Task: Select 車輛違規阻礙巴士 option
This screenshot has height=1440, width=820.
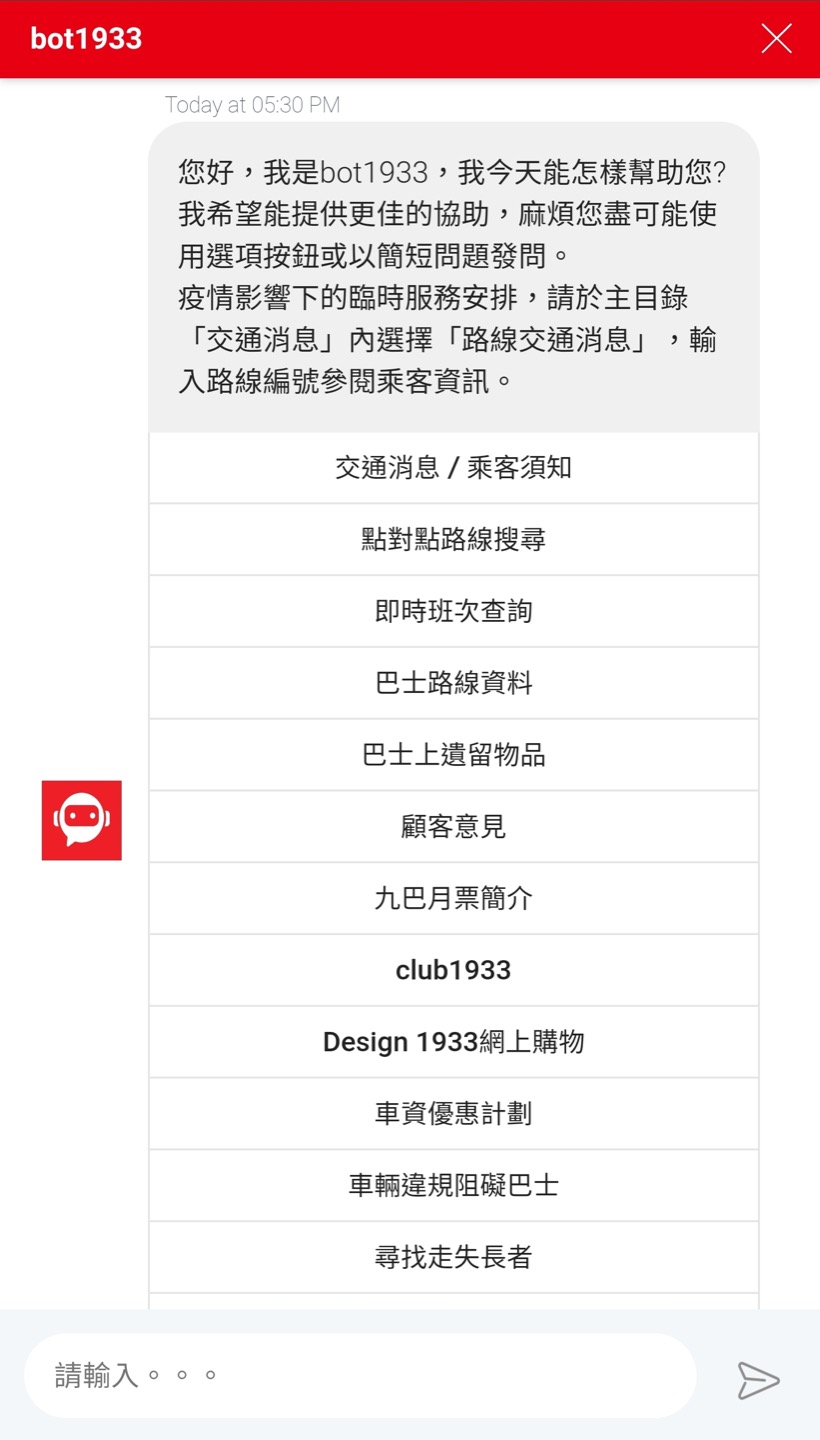Action: (x=453, y=1186)
